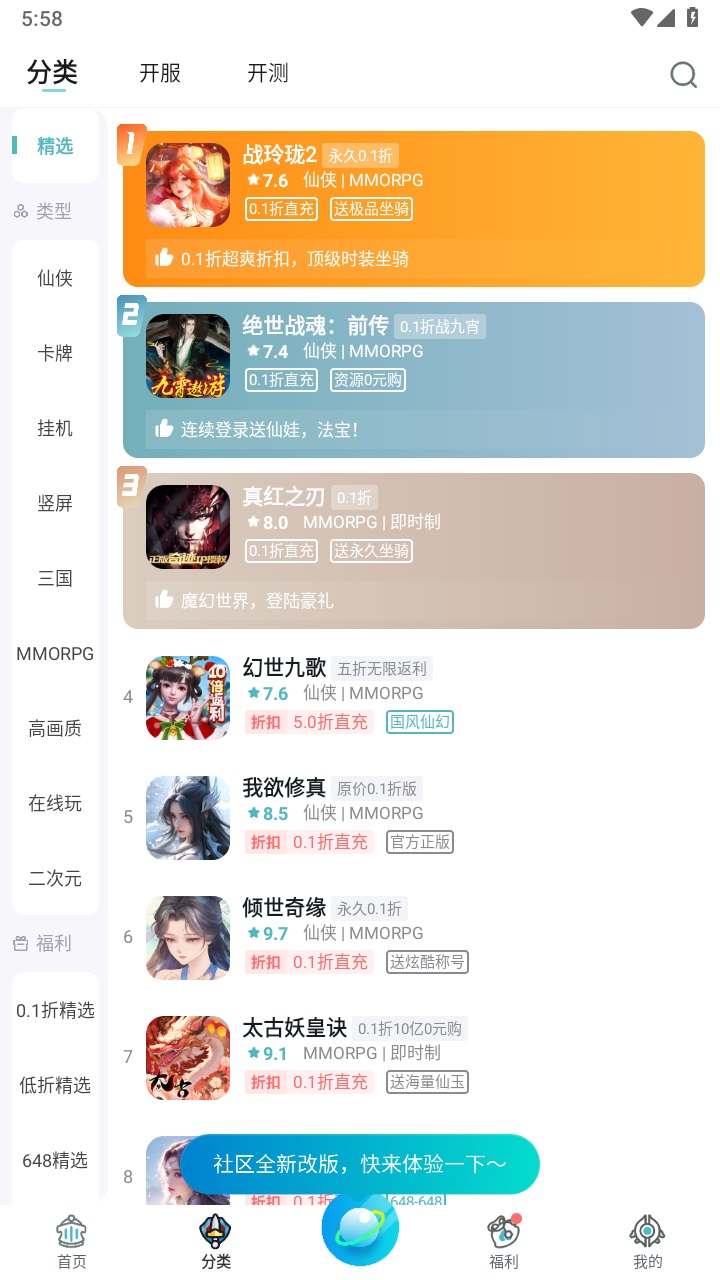Open the 我的 tab
Image resolution: width=720 pixels, height=1280 pixels.
point(647,1242)
